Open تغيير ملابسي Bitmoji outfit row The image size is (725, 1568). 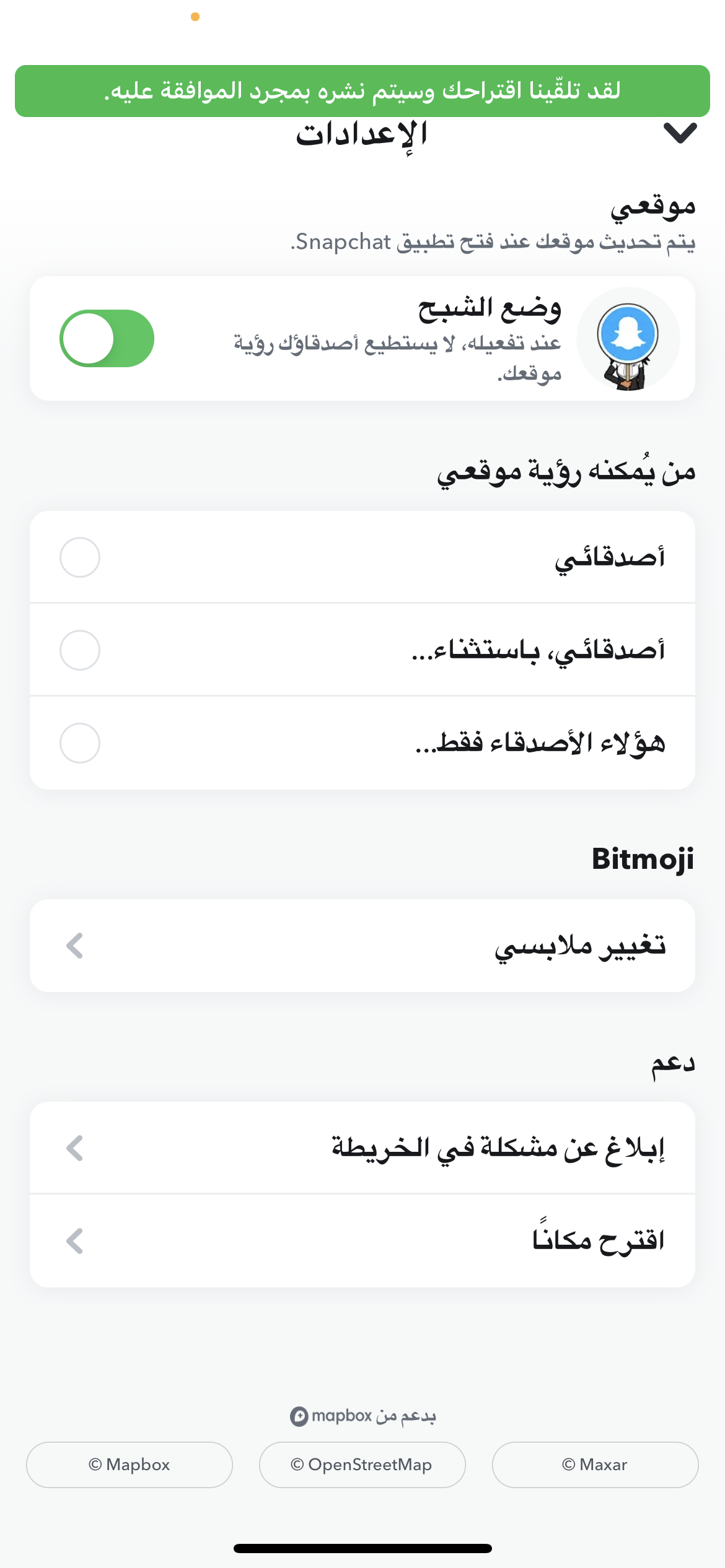click(362, 946)
